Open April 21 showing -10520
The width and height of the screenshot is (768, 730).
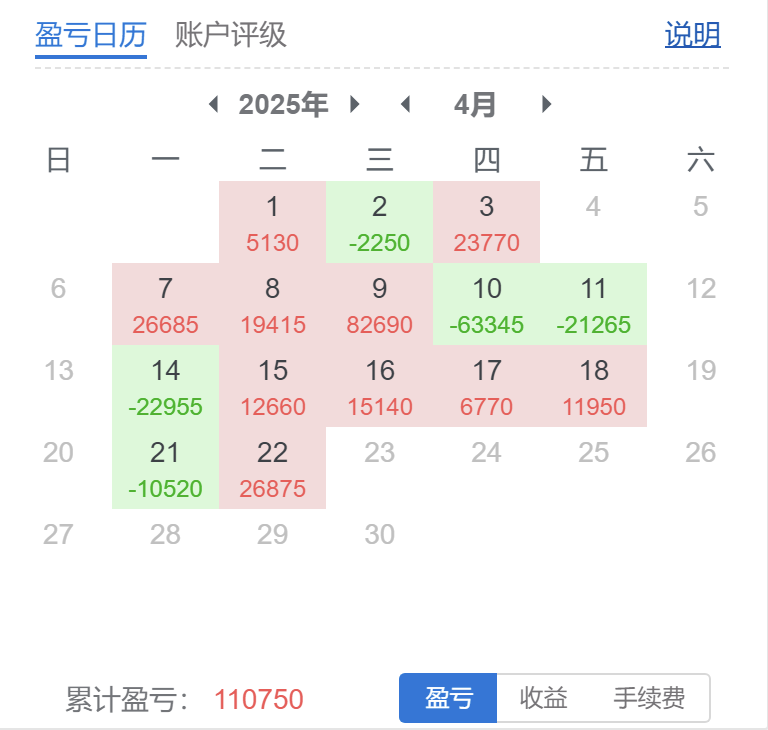point(165,469)
